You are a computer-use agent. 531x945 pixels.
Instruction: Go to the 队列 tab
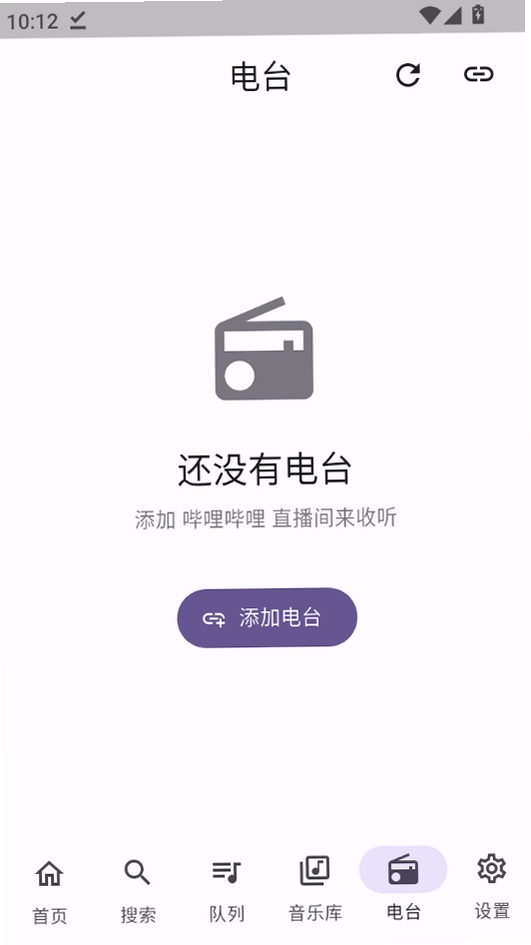tap(227, 890)
